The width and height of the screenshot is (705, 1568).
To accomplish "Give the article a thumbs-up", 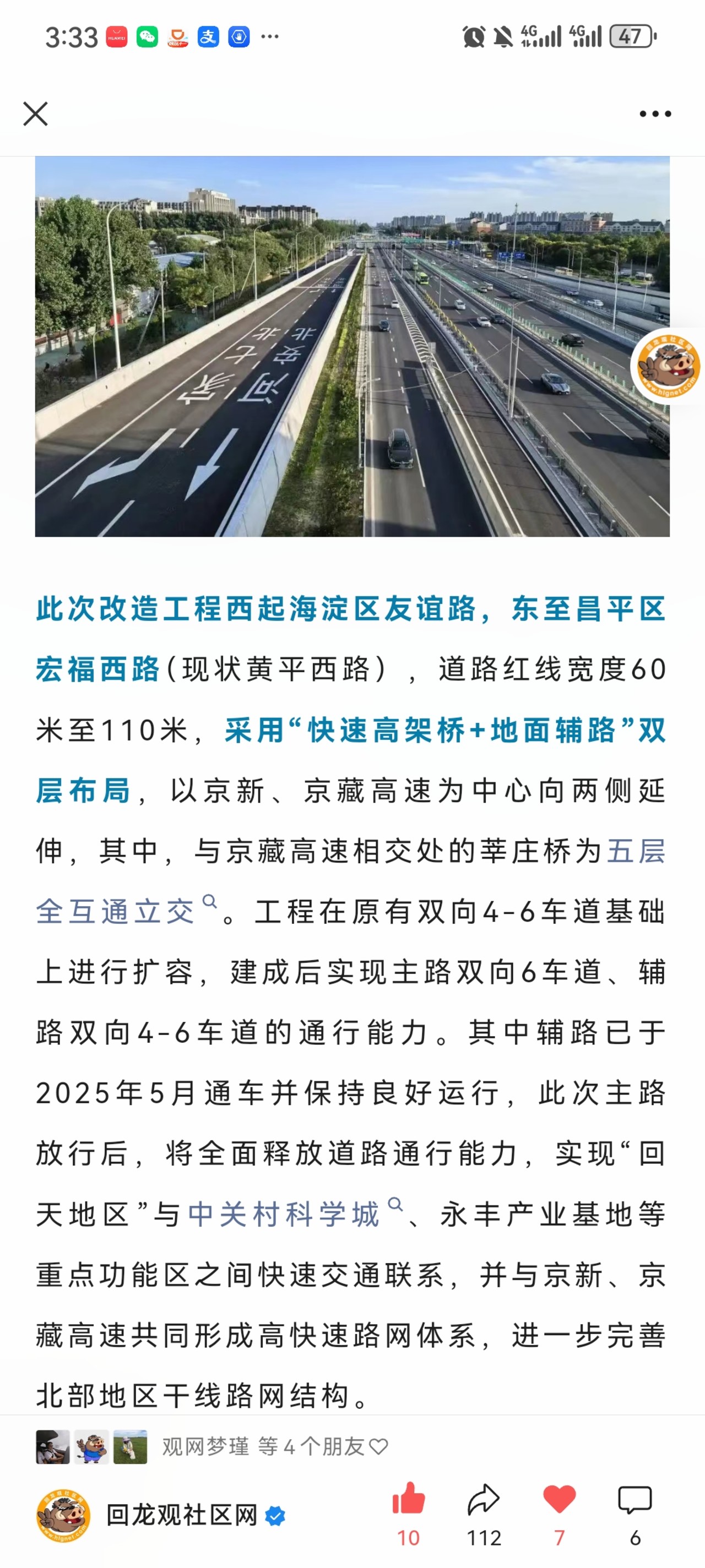I will click(409, 1499).
